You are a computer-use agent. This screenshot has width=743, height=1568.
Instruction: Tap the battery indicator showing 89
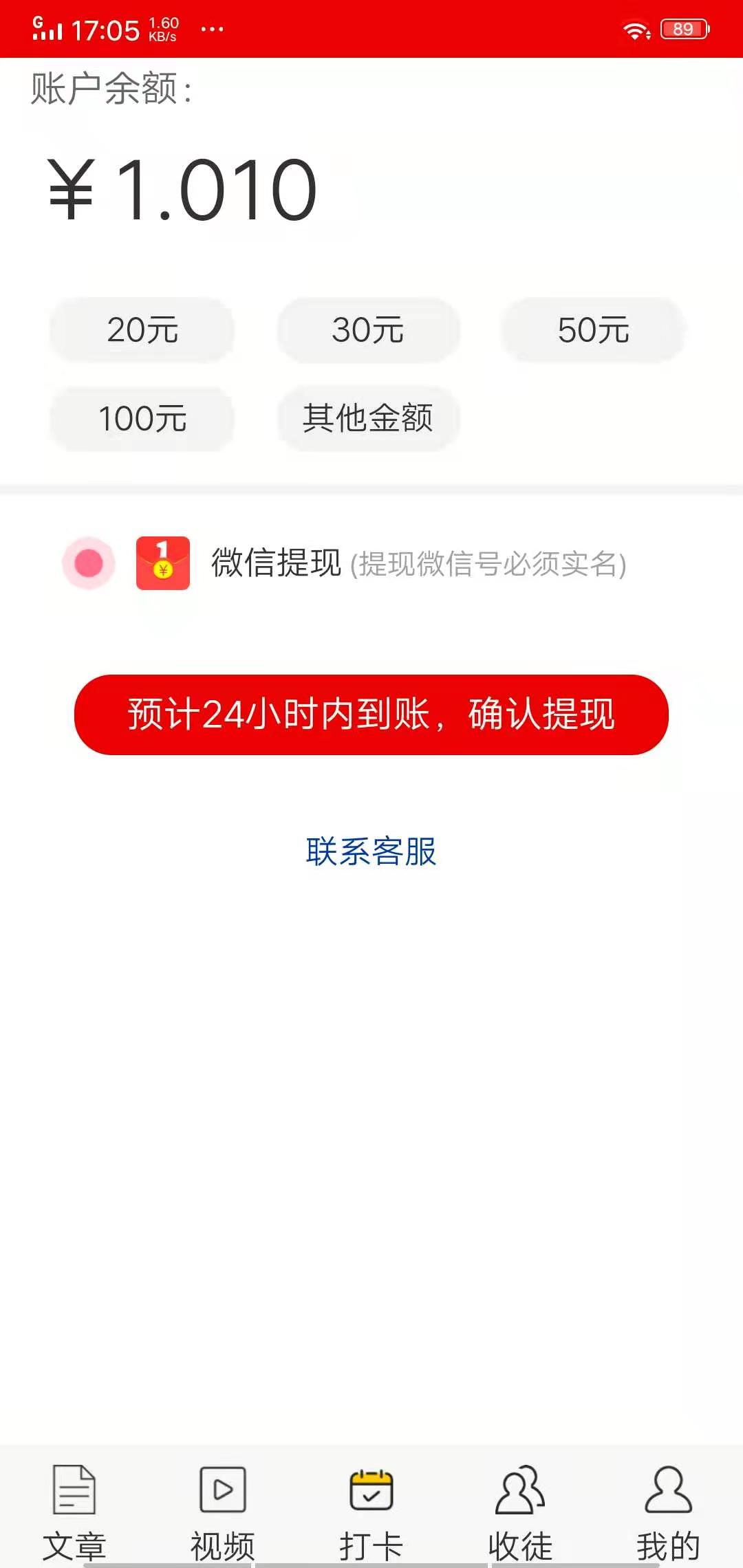pyautogui.click(x=682, y=28)
